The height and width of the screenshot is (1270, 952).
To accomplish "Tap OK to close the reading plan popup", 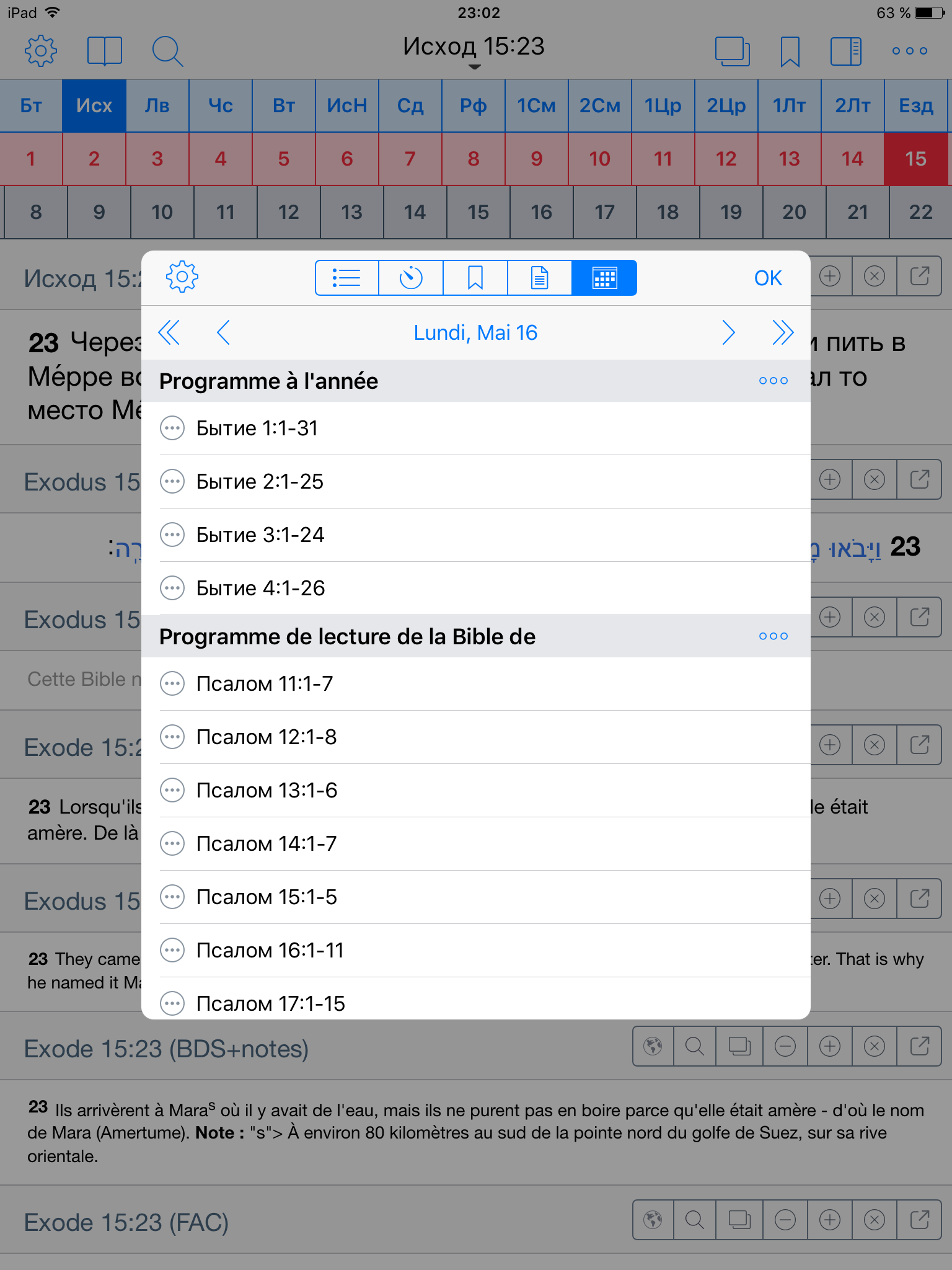I will 767,278.
